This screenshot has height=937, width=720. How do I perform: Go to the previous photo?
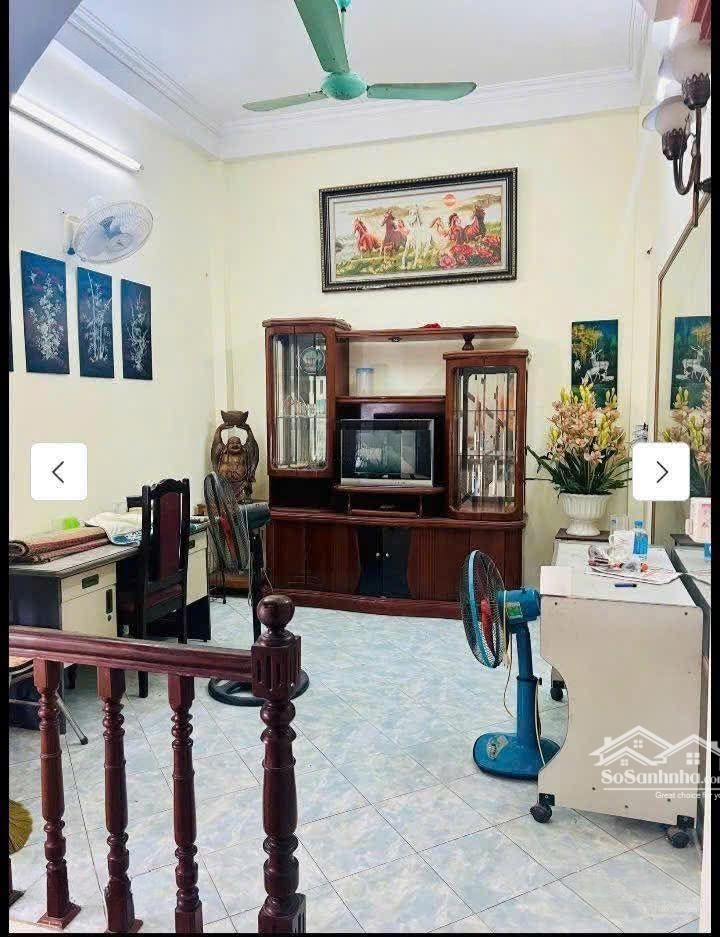[58, 472]
